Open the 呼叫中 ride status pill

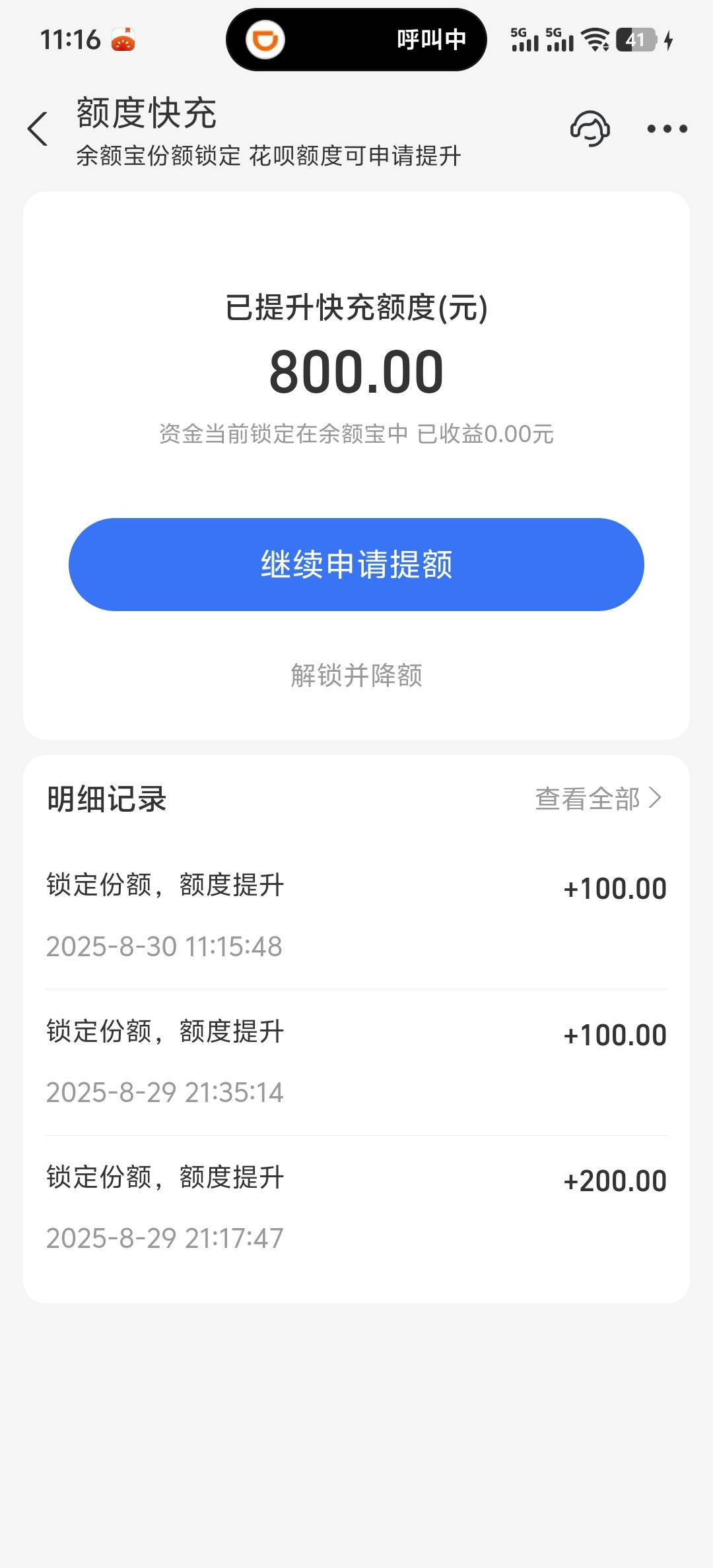[356, 40]
